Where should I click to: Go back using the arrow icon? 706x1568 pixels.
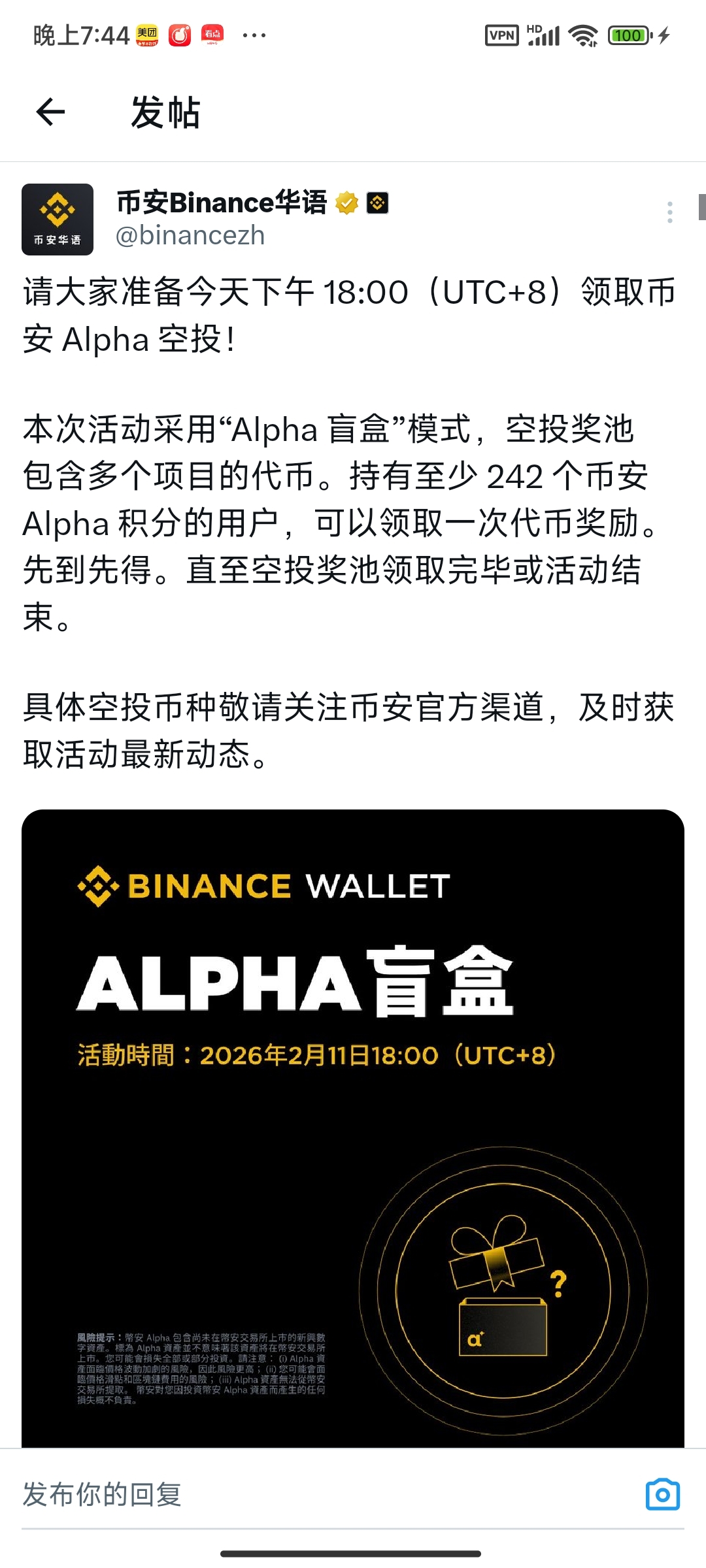coord(50,112)
